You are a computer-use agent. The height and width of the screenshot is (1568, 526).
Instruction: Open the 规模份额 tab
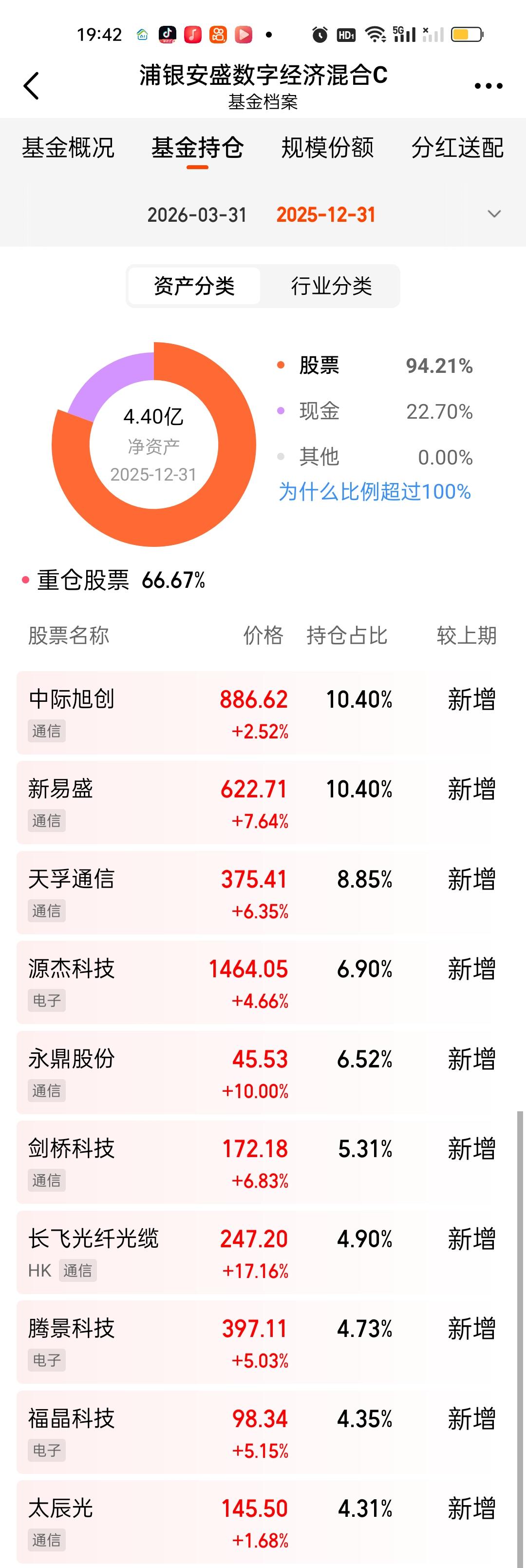tap(327, 148)
